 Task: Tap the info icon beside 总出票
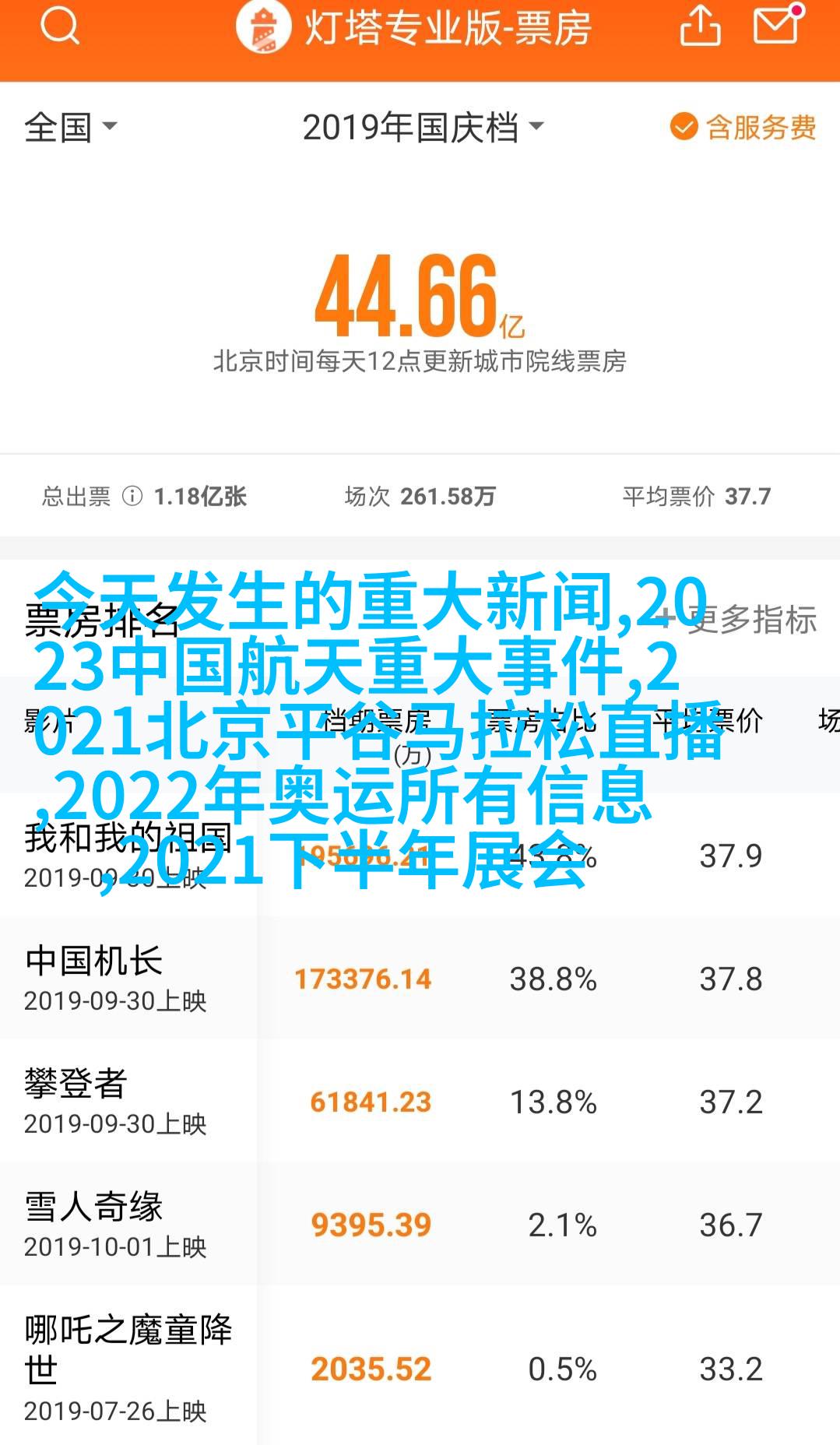tap(132, 496)
